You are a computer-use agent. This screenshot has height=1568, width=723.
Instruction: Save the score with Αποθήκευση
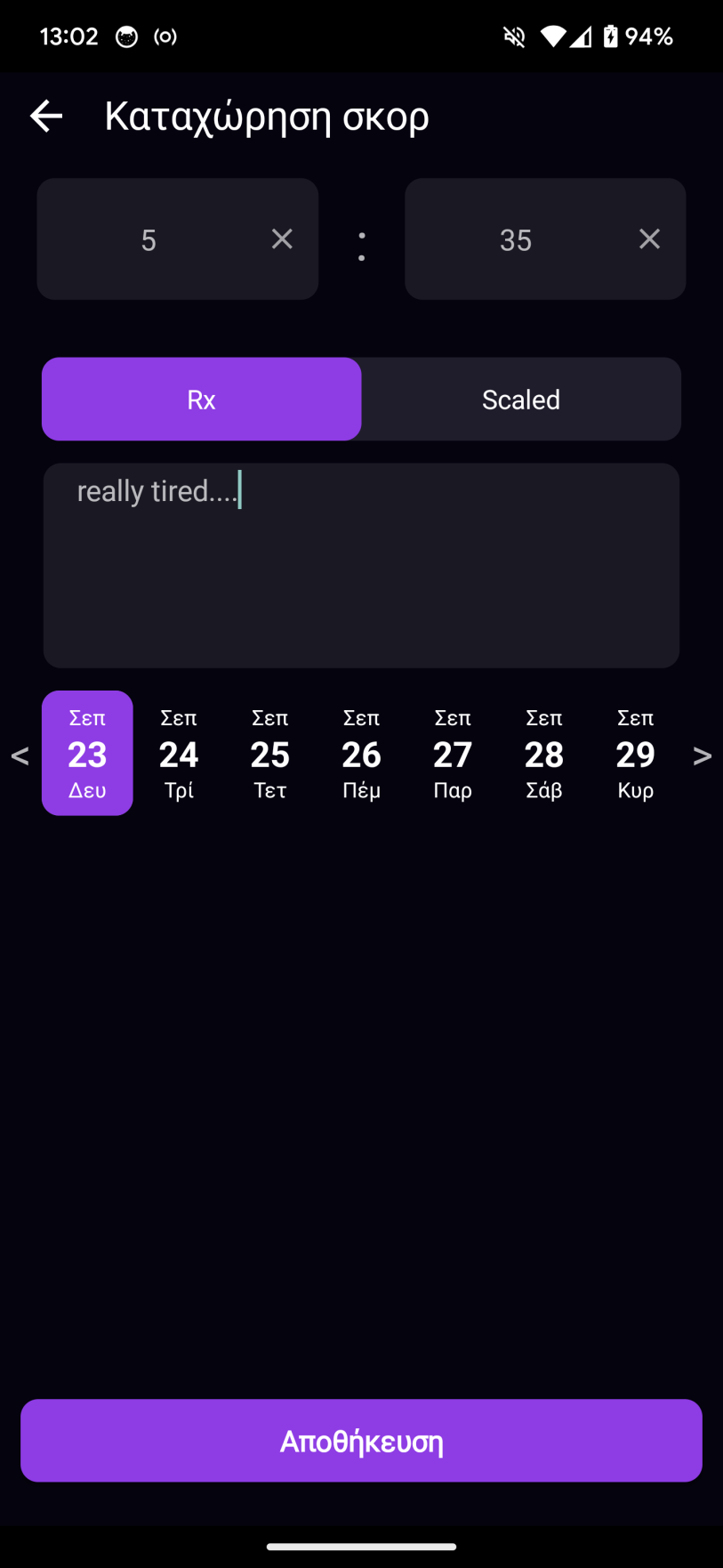[361, 1440]
